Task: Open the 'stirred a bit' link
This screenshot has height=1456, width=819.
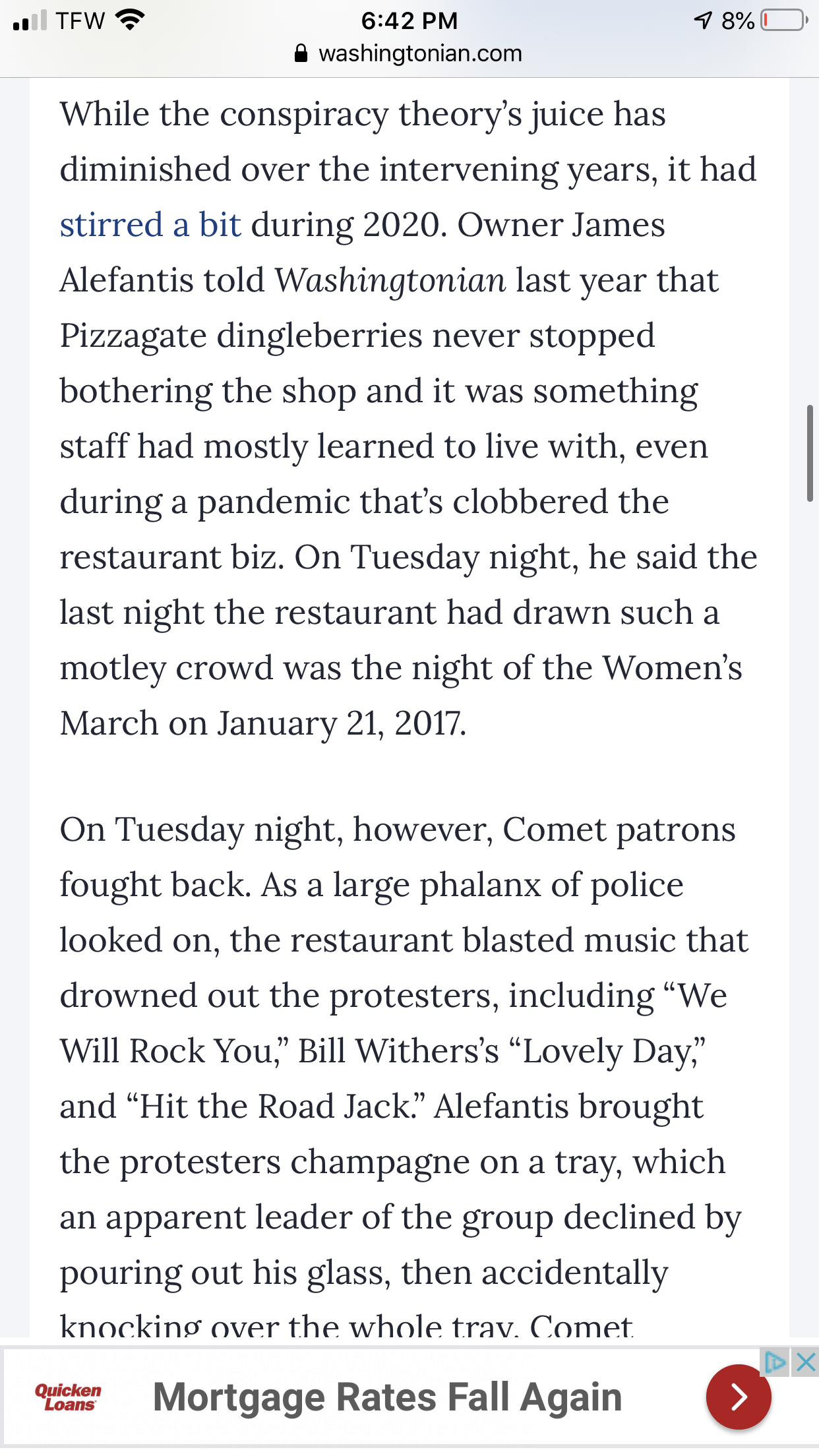Action: click(x=150, y=225)
